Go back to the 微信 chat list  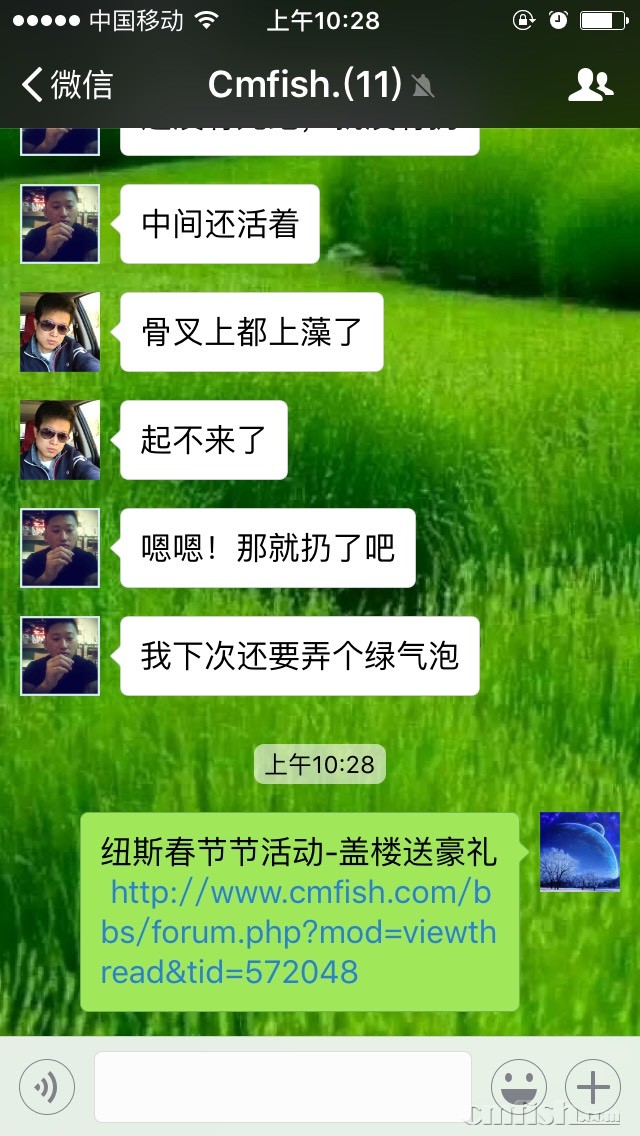pos(67,85)
